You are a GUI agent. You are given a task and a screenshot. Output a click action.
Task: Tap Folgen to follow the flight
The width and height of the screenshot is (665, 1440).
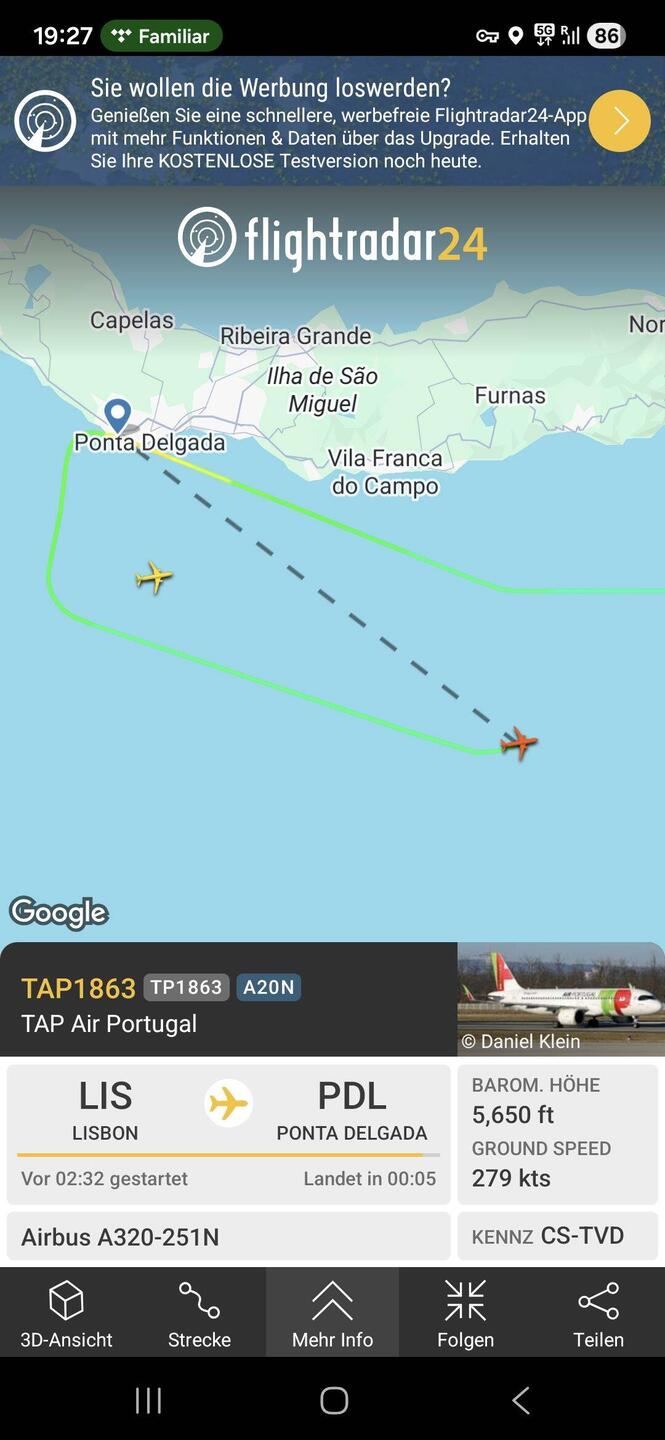465,1314
